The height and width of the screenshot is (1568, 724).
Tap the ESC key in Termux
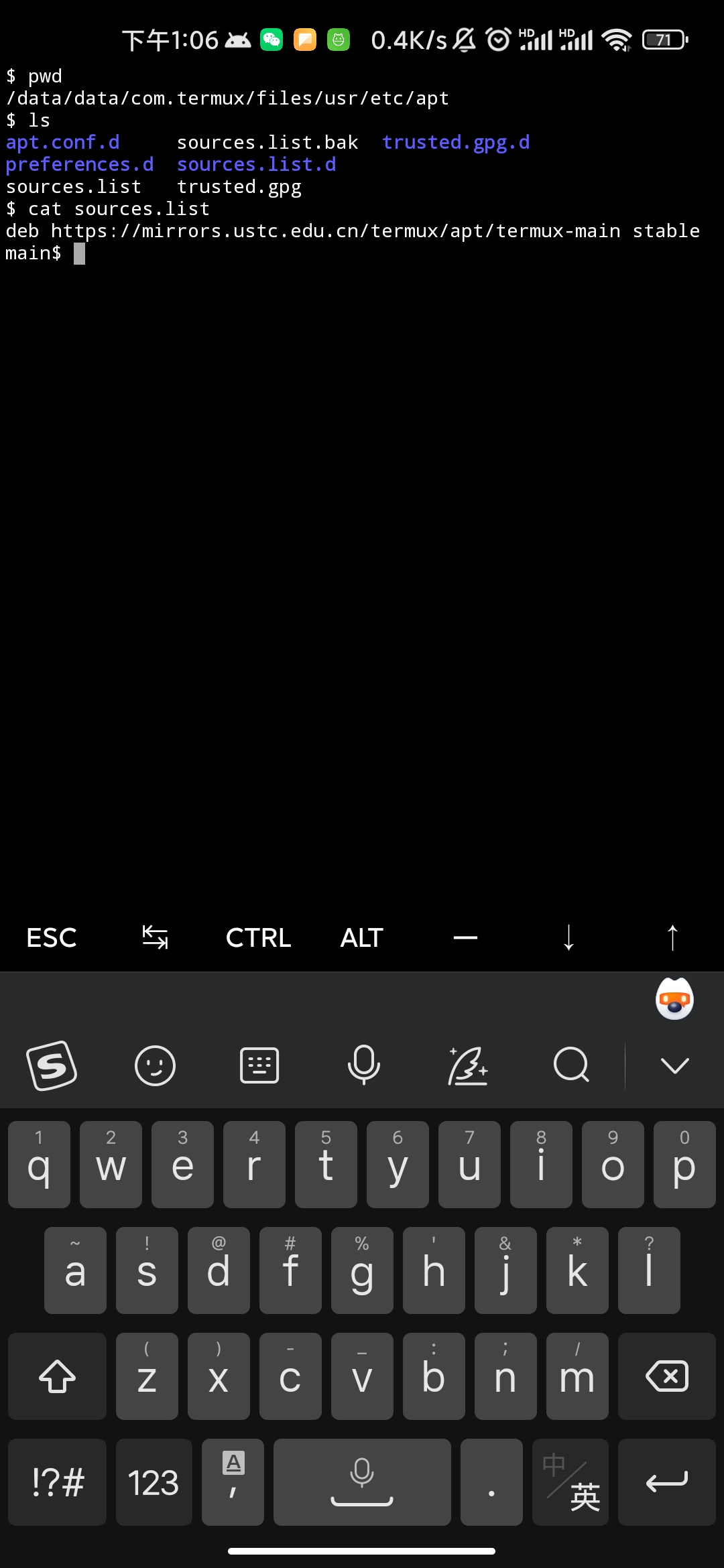pos(52,937)
